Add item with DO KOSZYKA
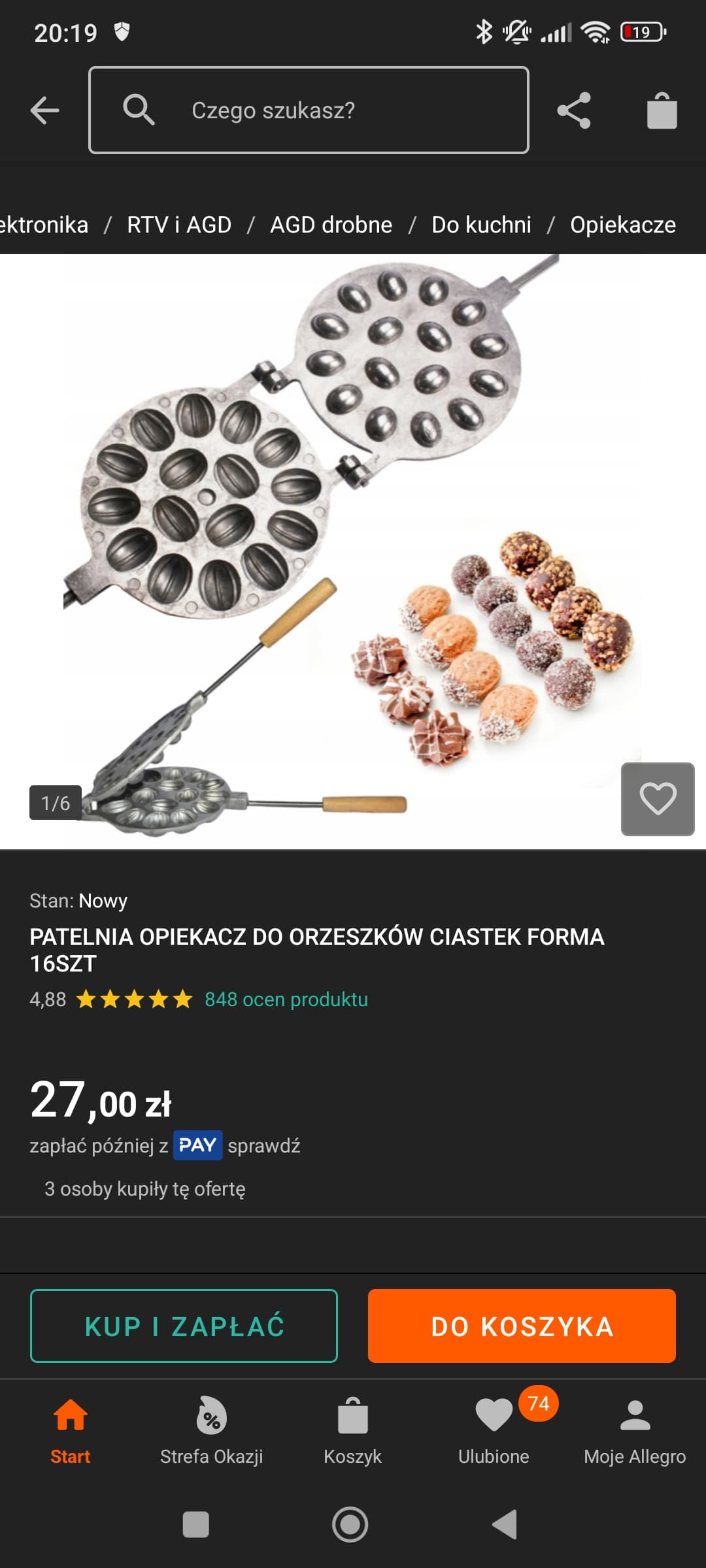Screen dimensions: 706x1568 click(522, 1326)
